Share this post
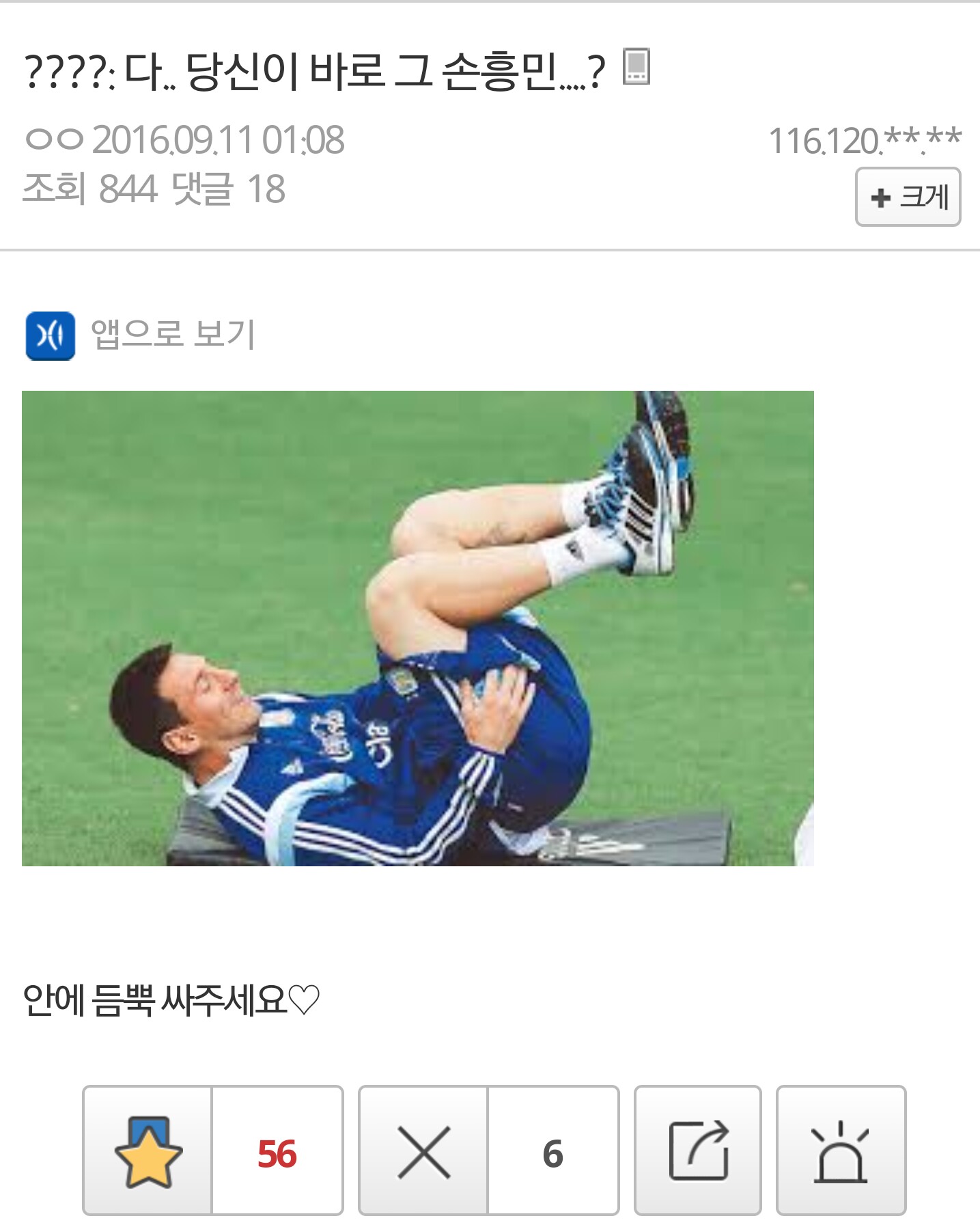This screenshot has width=980, height=1227. pyautogui.click(x=698, y=1151)
